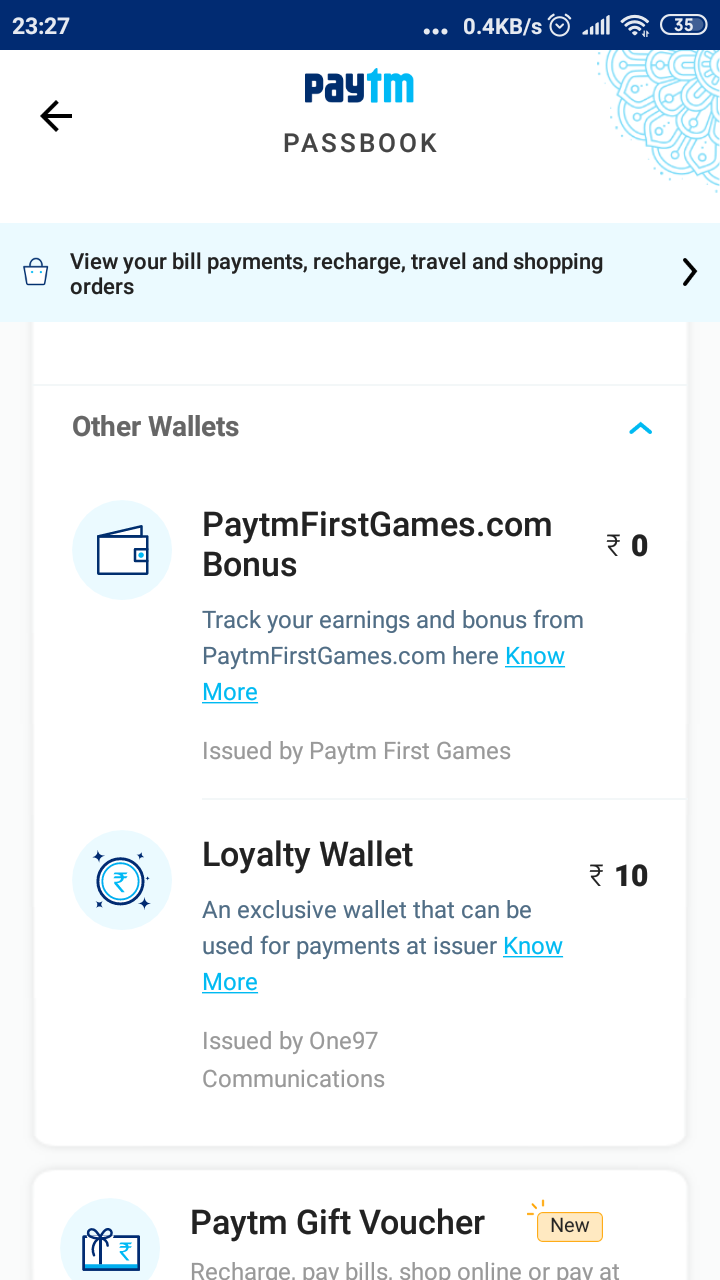Open the Paytm Gift Voucher card
Image resolution: width=720 pixels, height=1280 pixels.
coord(337,1224)
